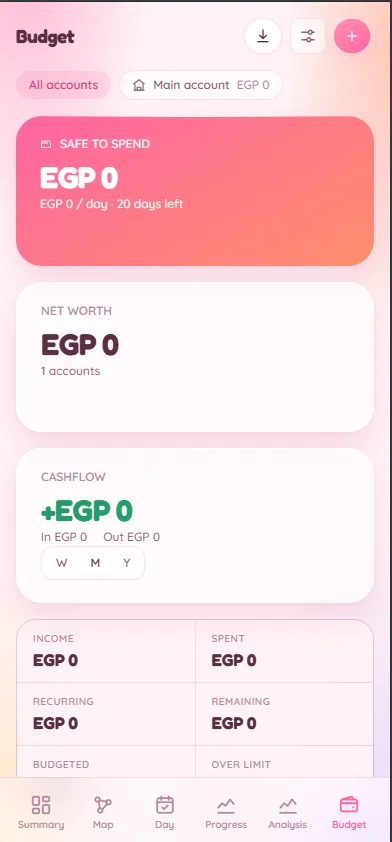The height and width of the screenshot is (842, 392).
Task: Switch cashflow period to W
Action: tap(62, 563)
